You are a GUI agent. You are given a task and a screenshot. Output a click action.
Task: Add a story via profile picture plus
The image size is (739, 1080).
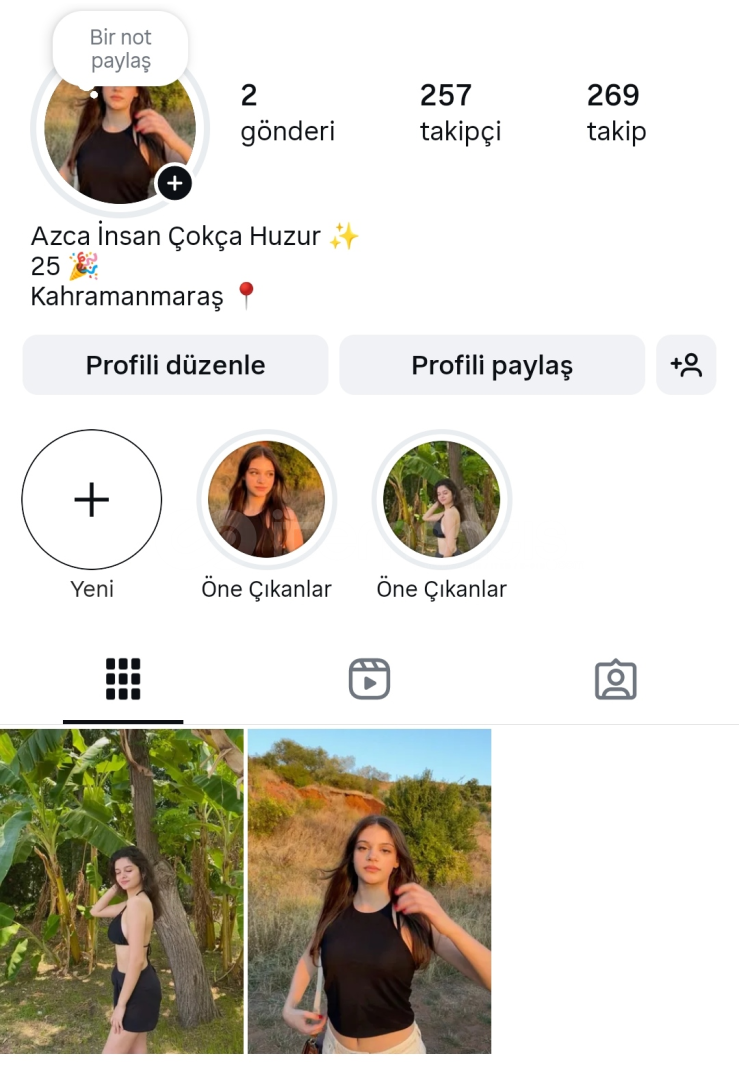click(175, 183)
